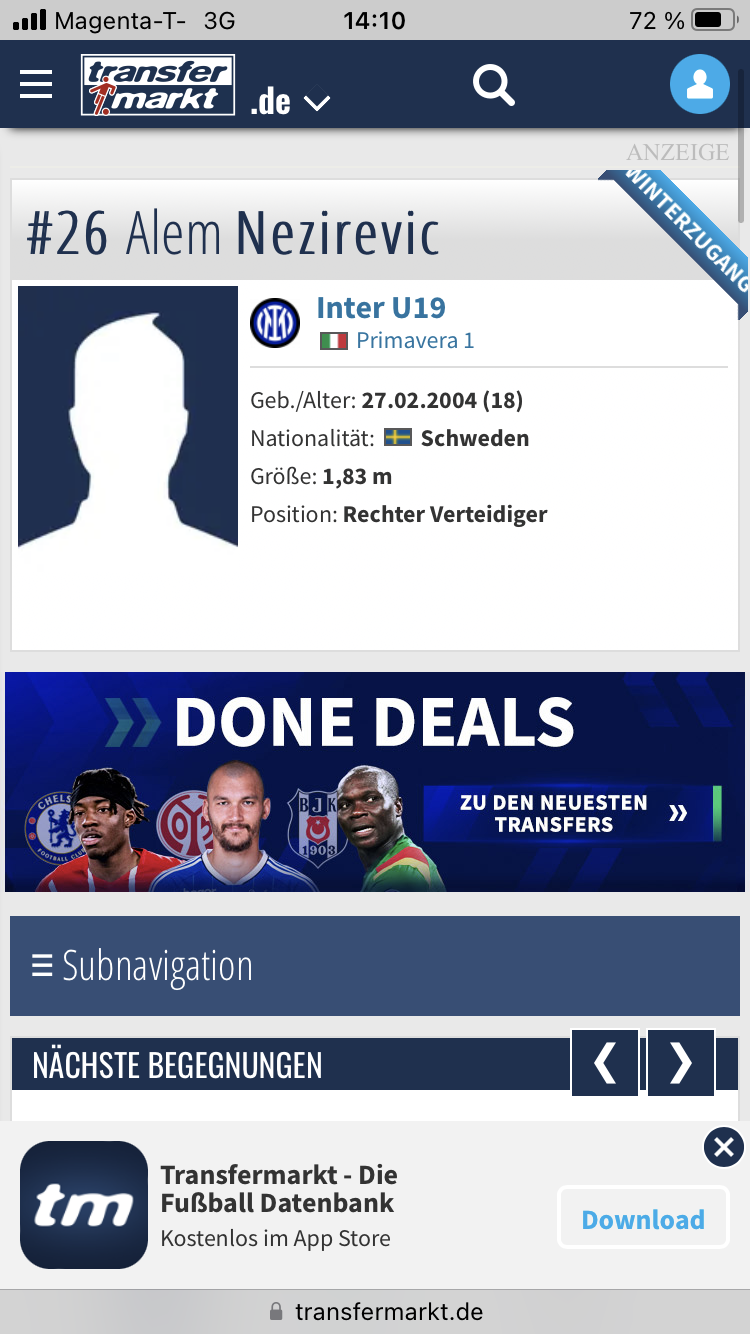750x1334 pixels.
Task: Open the Primavera 1 league link
Action: pos(415,341)
